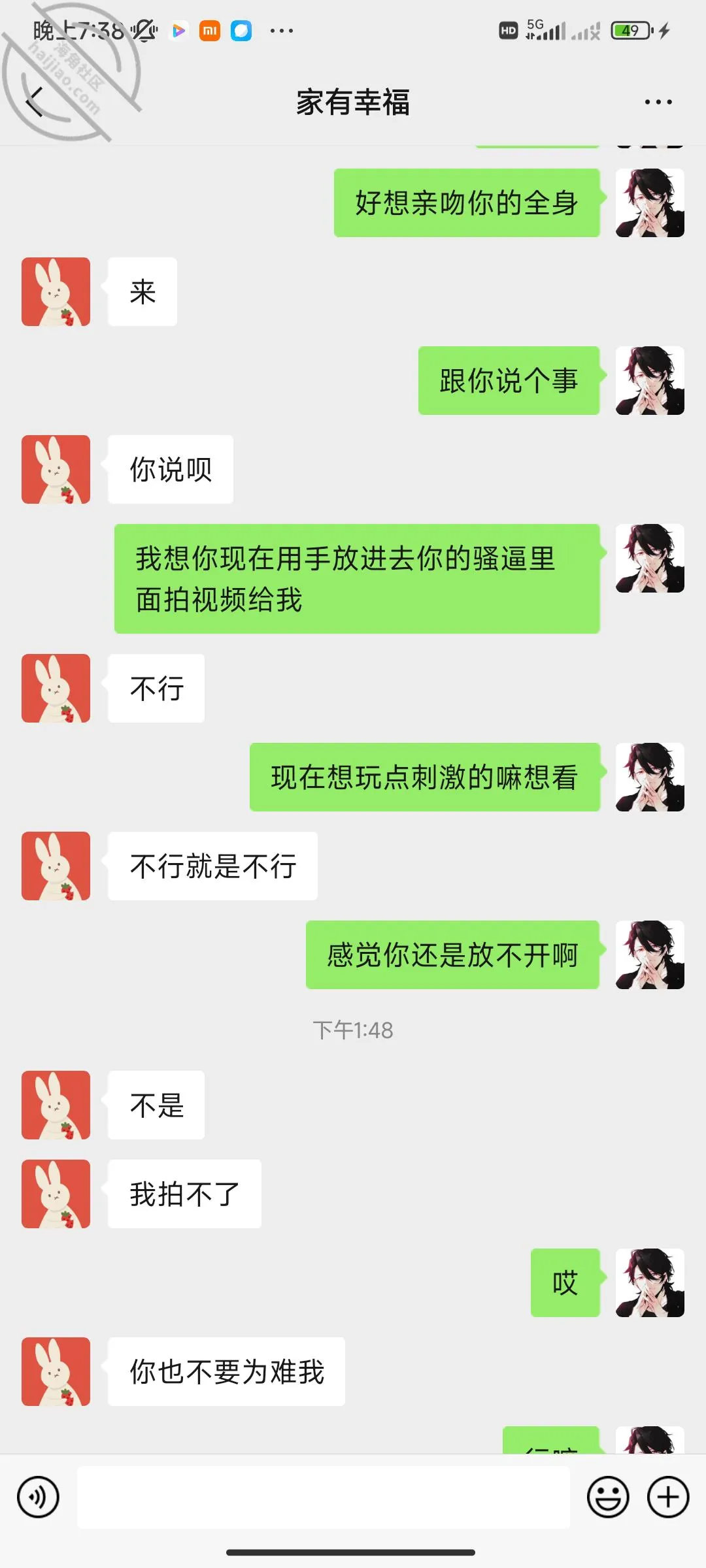Go back from the 家有幸福 chat
Screen dimensions: 706x1568
point(35,102)
